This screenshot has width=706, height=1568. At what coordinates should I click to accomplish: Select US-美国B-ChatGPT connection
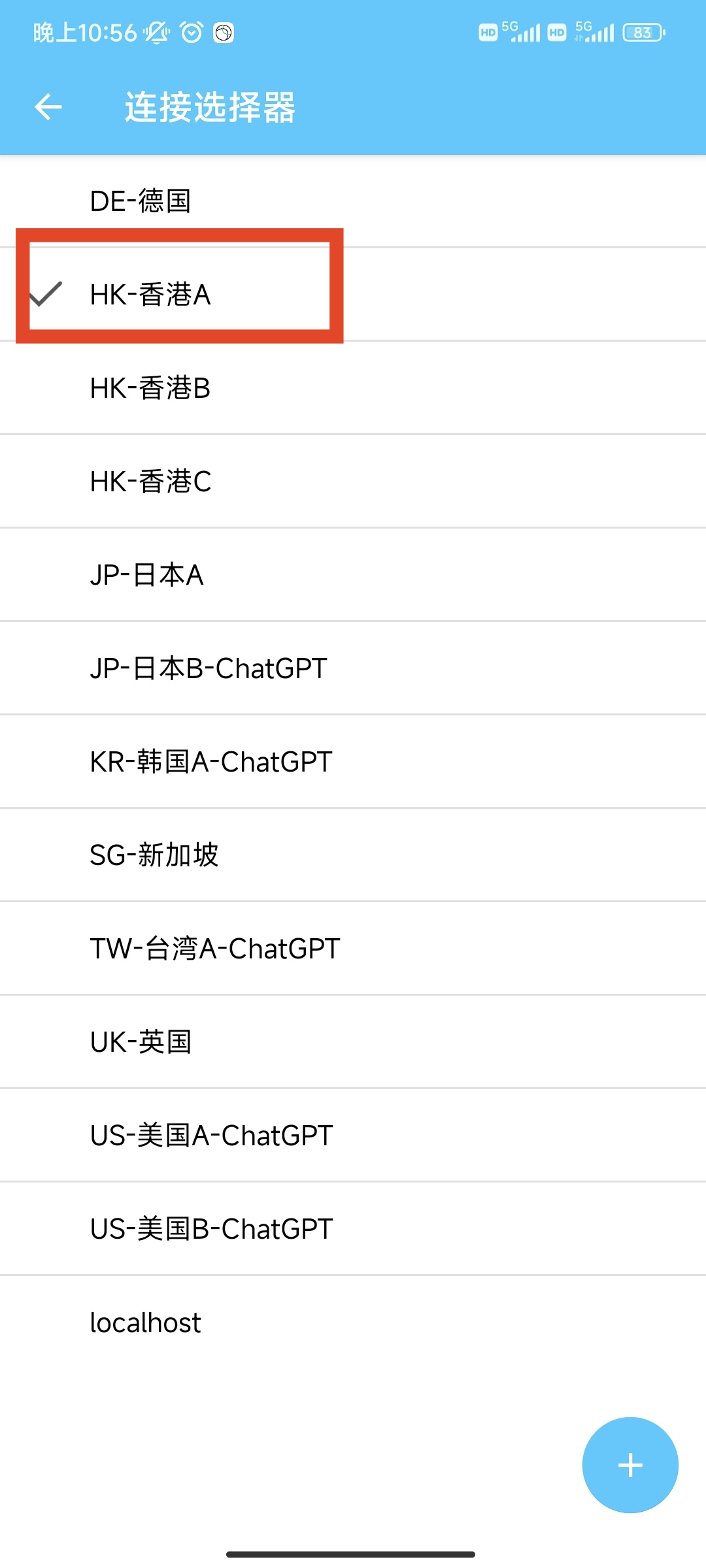coord(212,1229)
